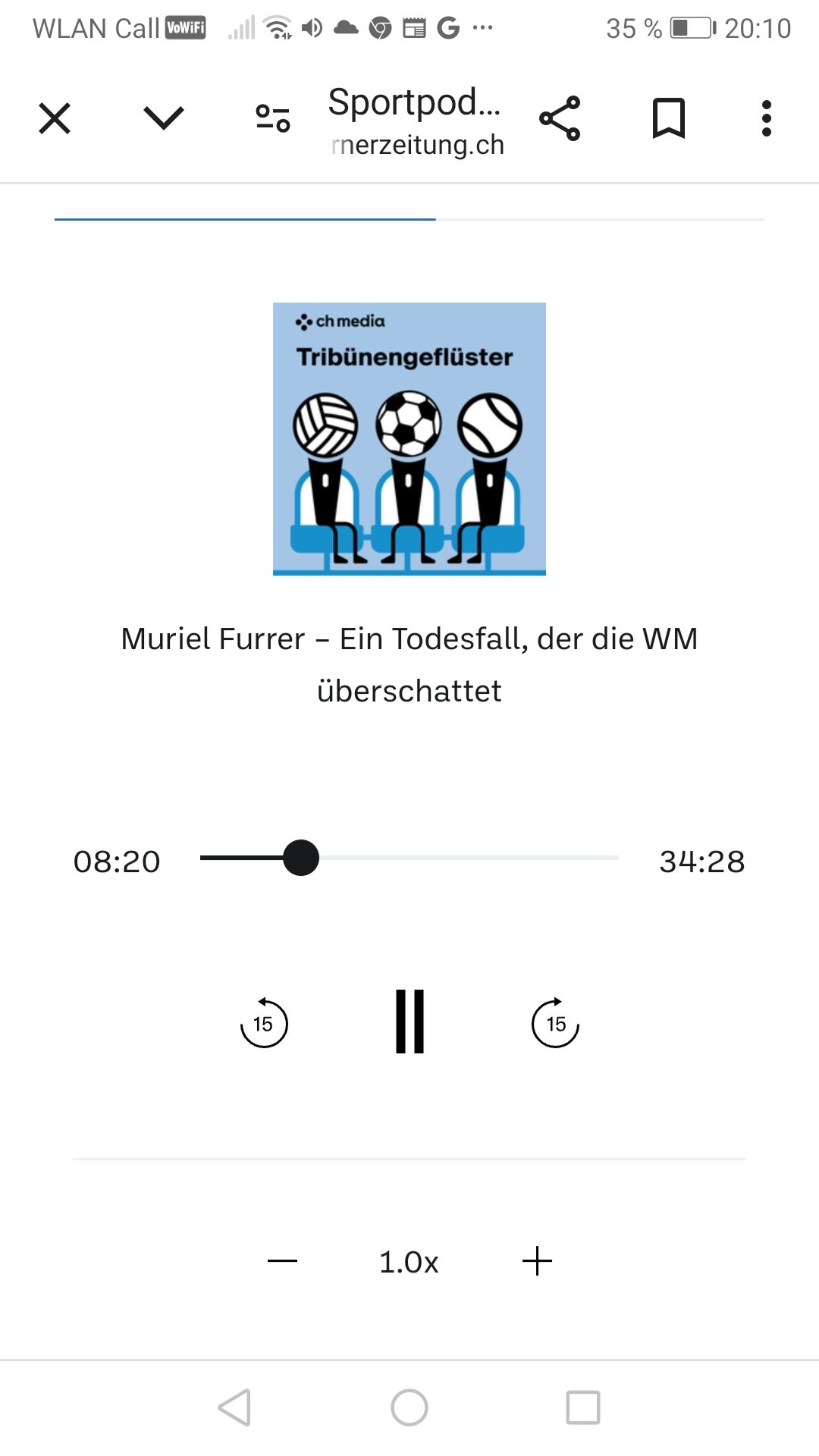Open the three-dot overflow menu
The width and height of the screenshot is (819, 1456).
click(x=767, y=118)
